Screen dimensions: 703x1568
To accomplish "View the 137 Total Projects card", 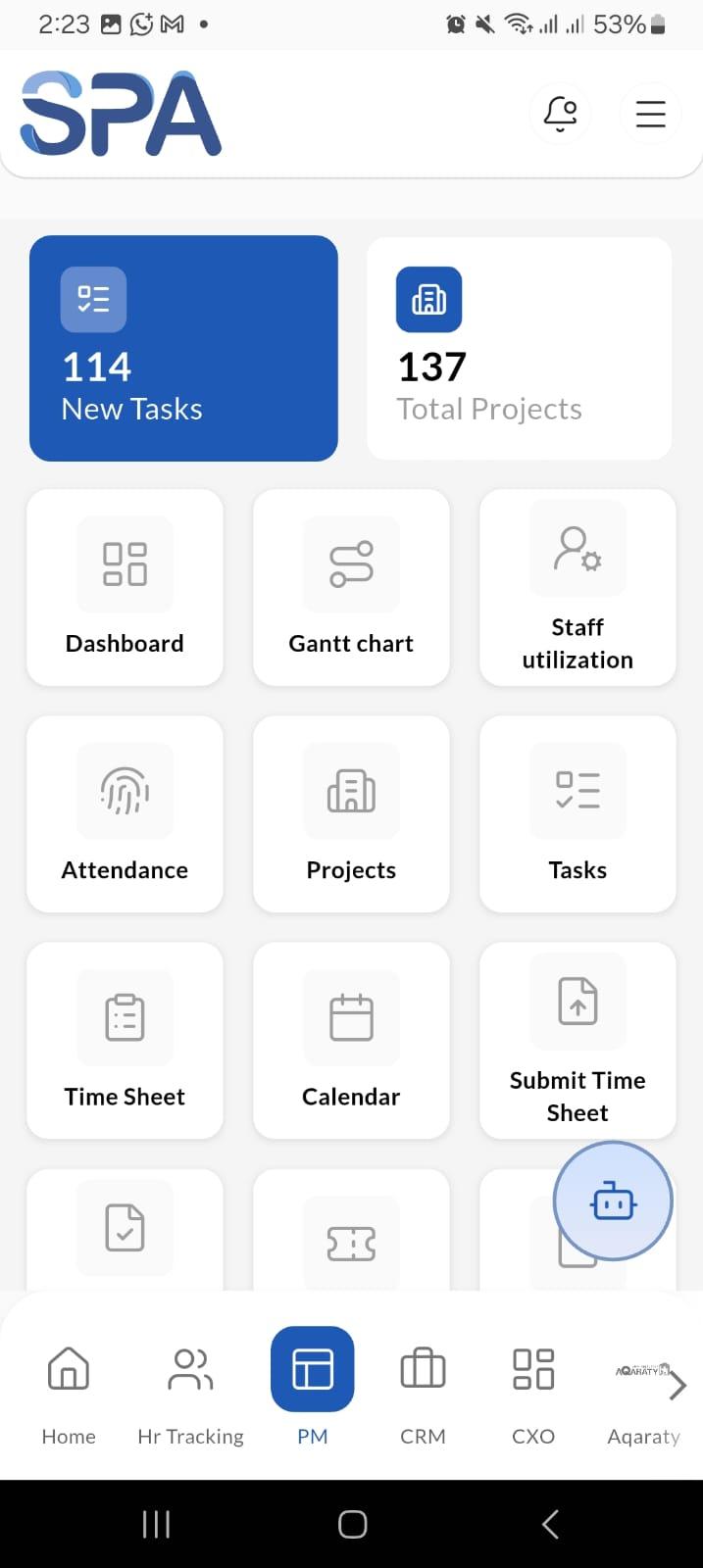I will point(519,348).
